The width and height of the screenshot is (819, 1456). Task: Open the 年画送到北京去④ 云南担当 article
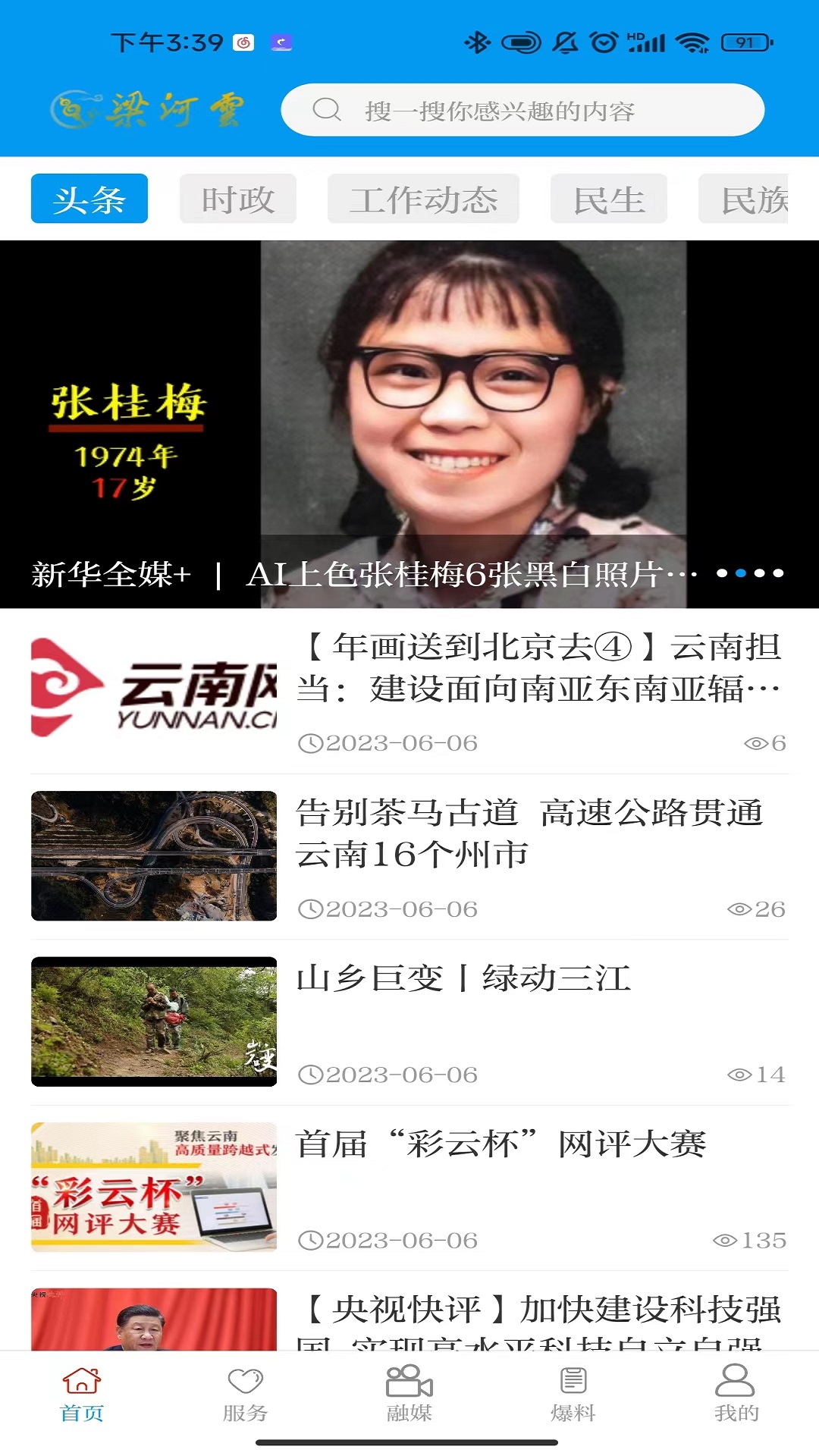click(538, 669)
